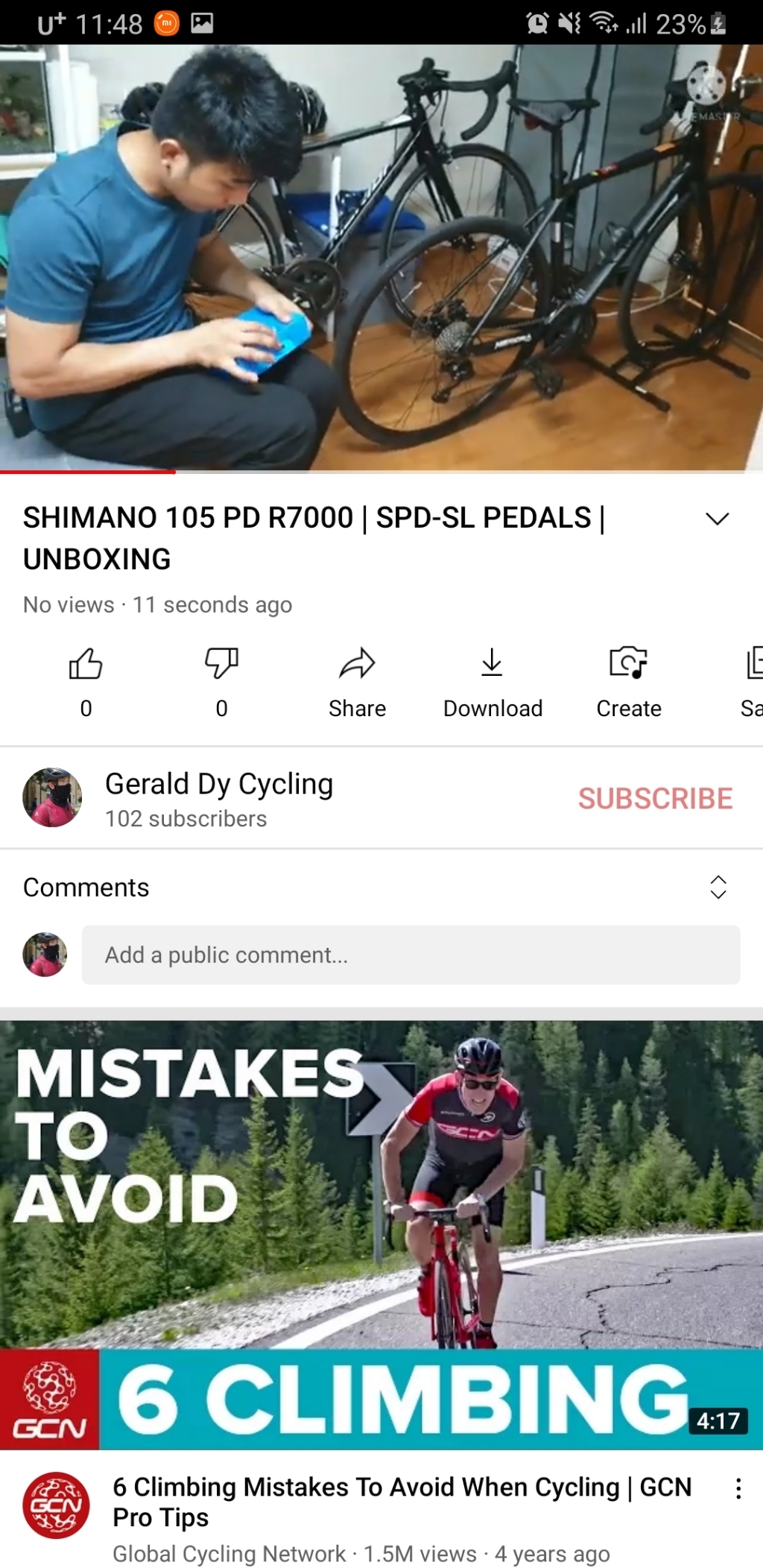Expand the Comments section
Screen dimensions: 763x1568
coord(718,887)
